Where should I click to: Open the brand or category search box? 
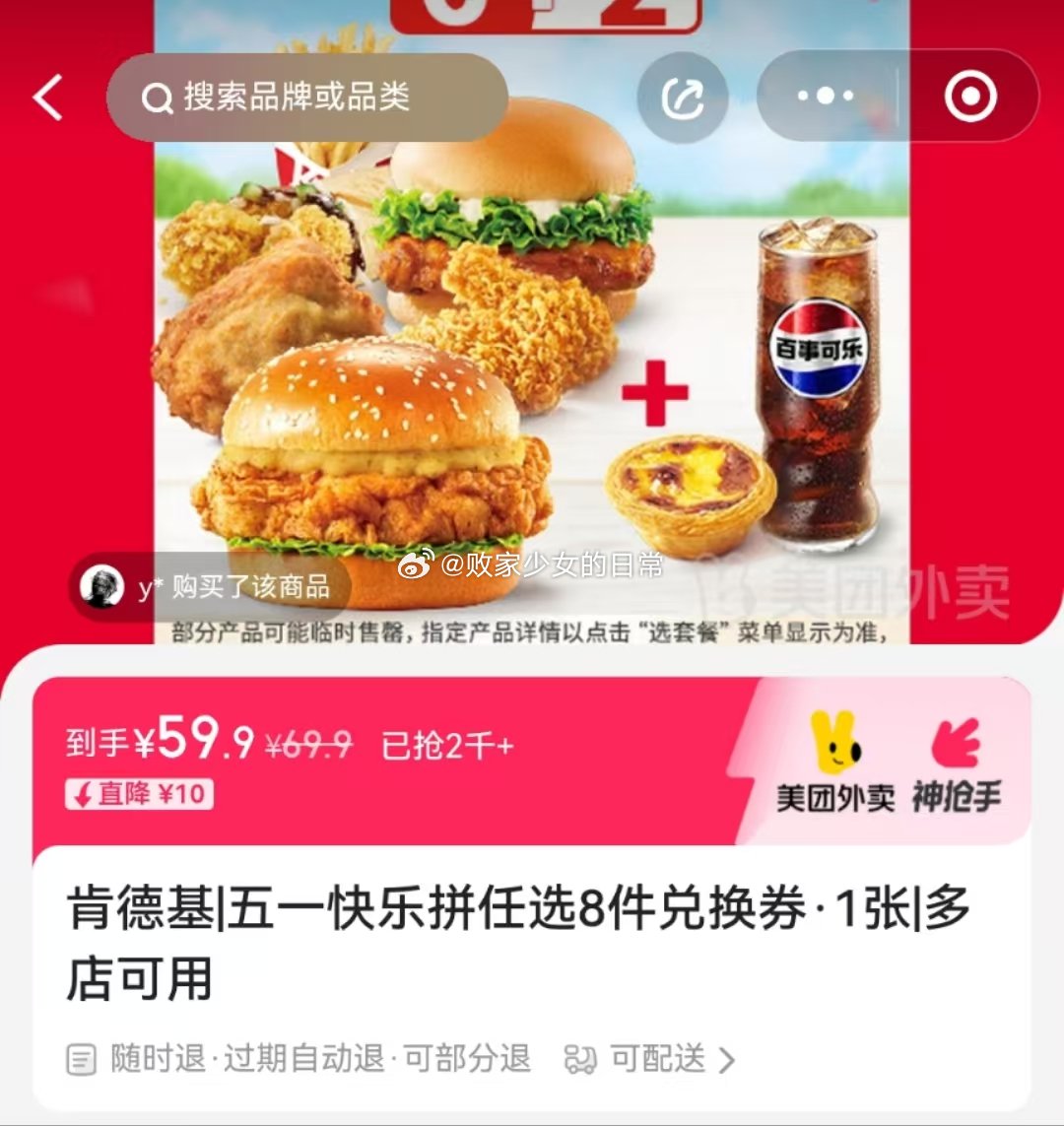305,98
